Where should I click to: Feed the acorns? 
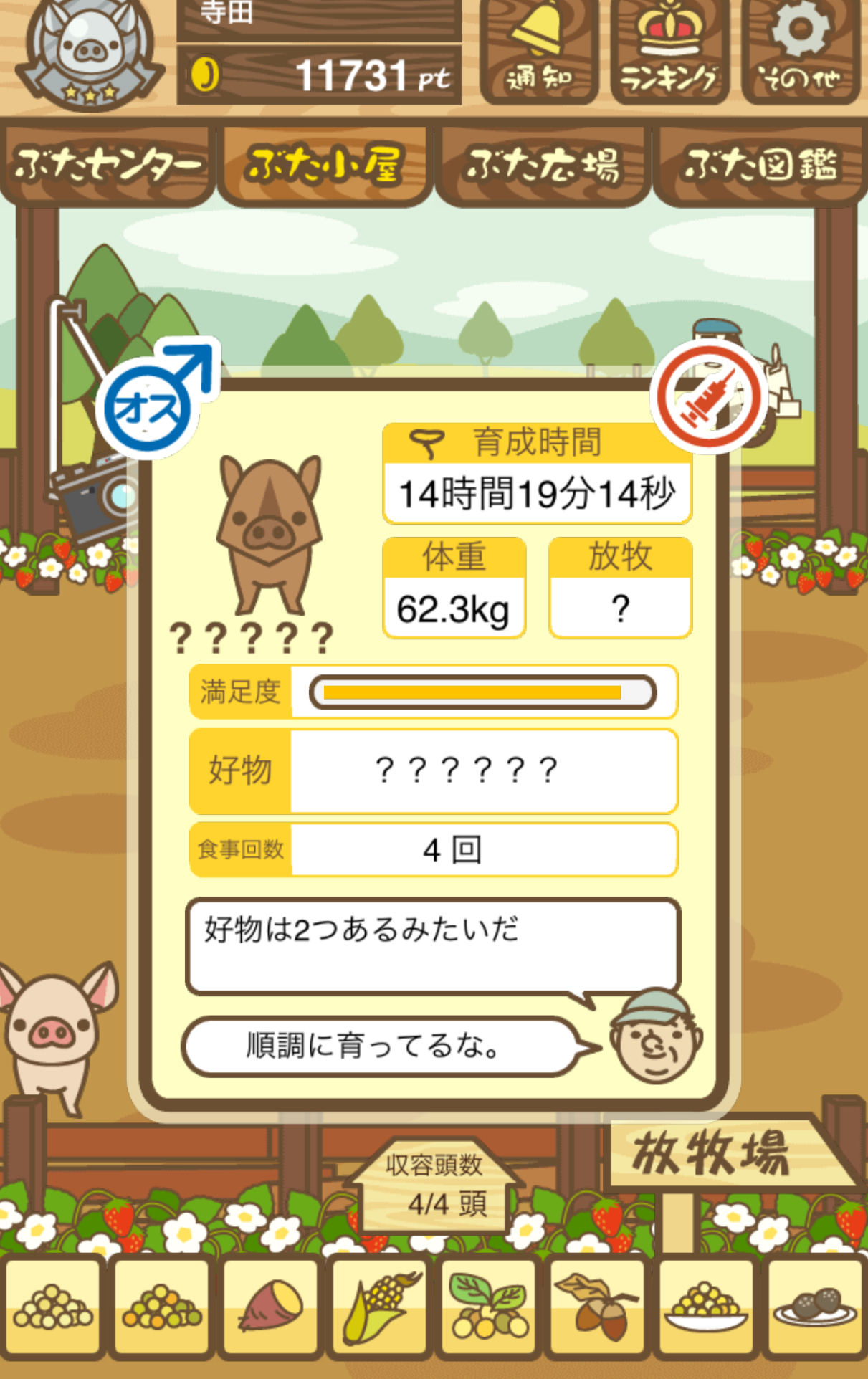pos(598,1307)
